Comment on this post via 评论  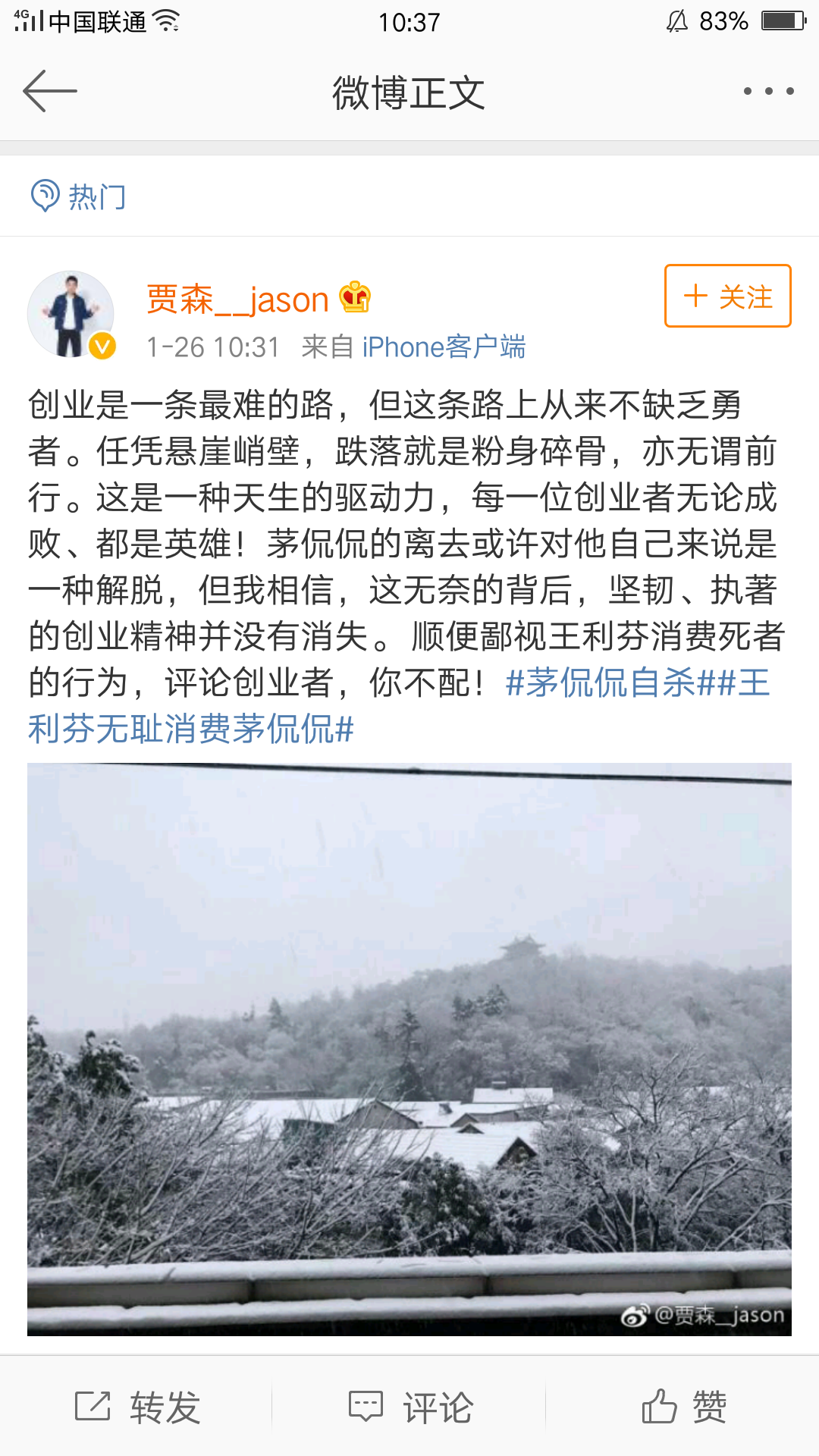410,1407
